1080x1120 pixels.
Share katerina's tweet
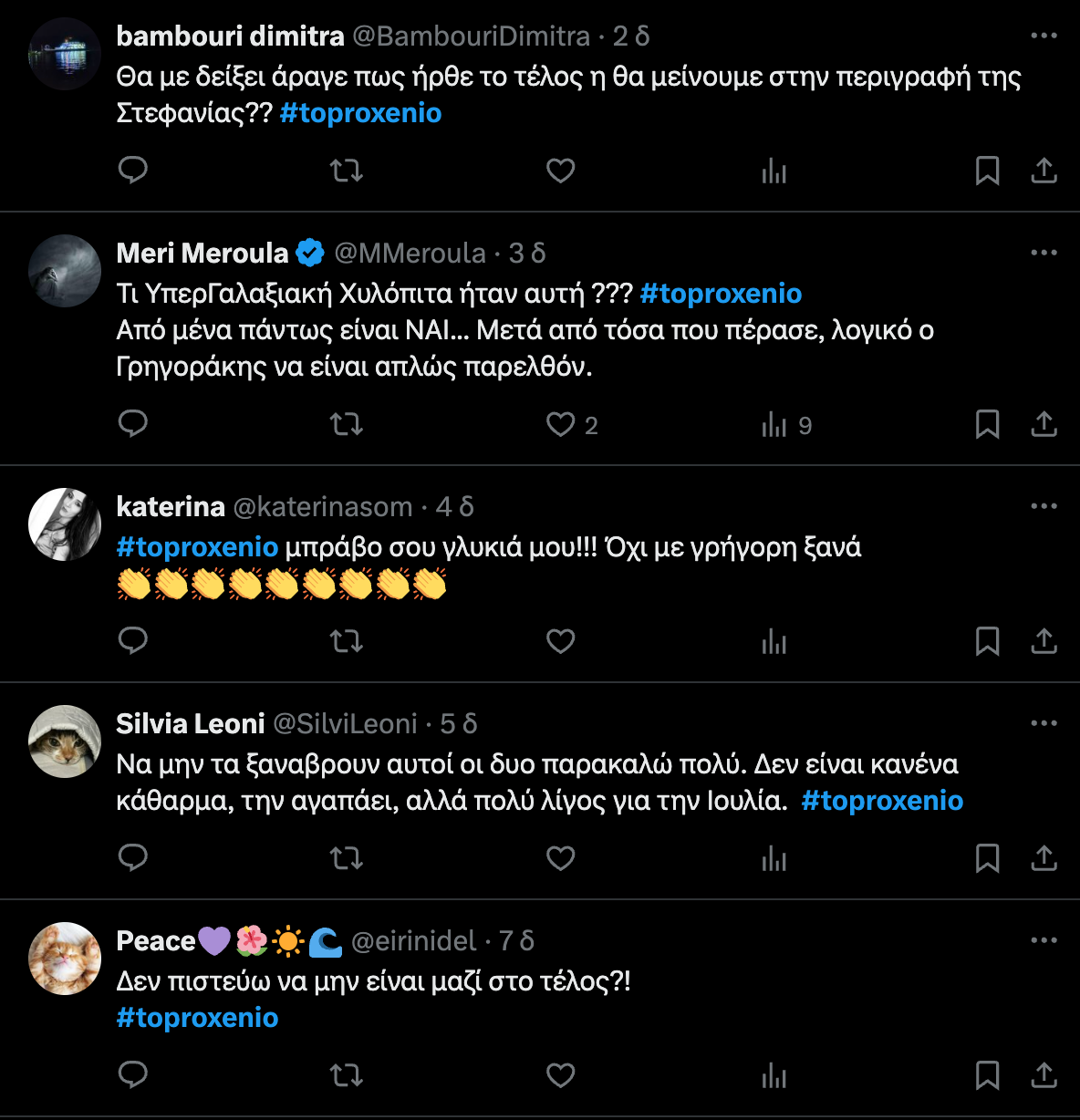1044,641
